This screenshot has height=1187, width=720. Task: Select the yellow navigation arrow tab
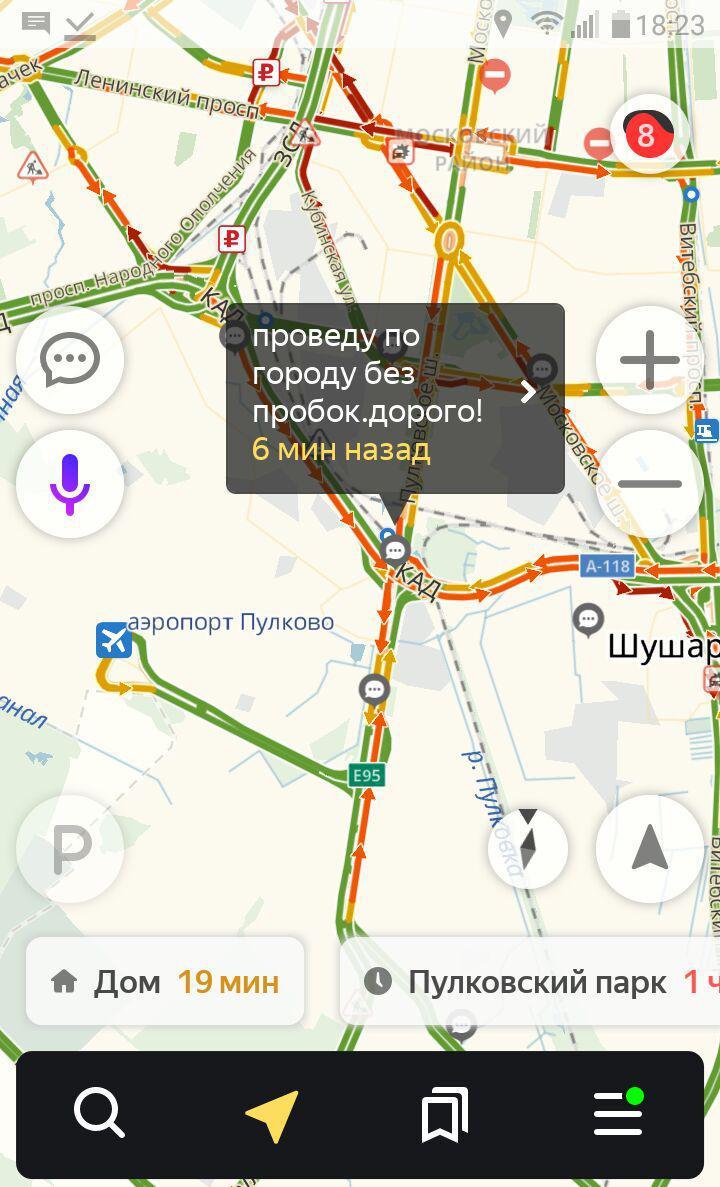[x=273, y=1115]
